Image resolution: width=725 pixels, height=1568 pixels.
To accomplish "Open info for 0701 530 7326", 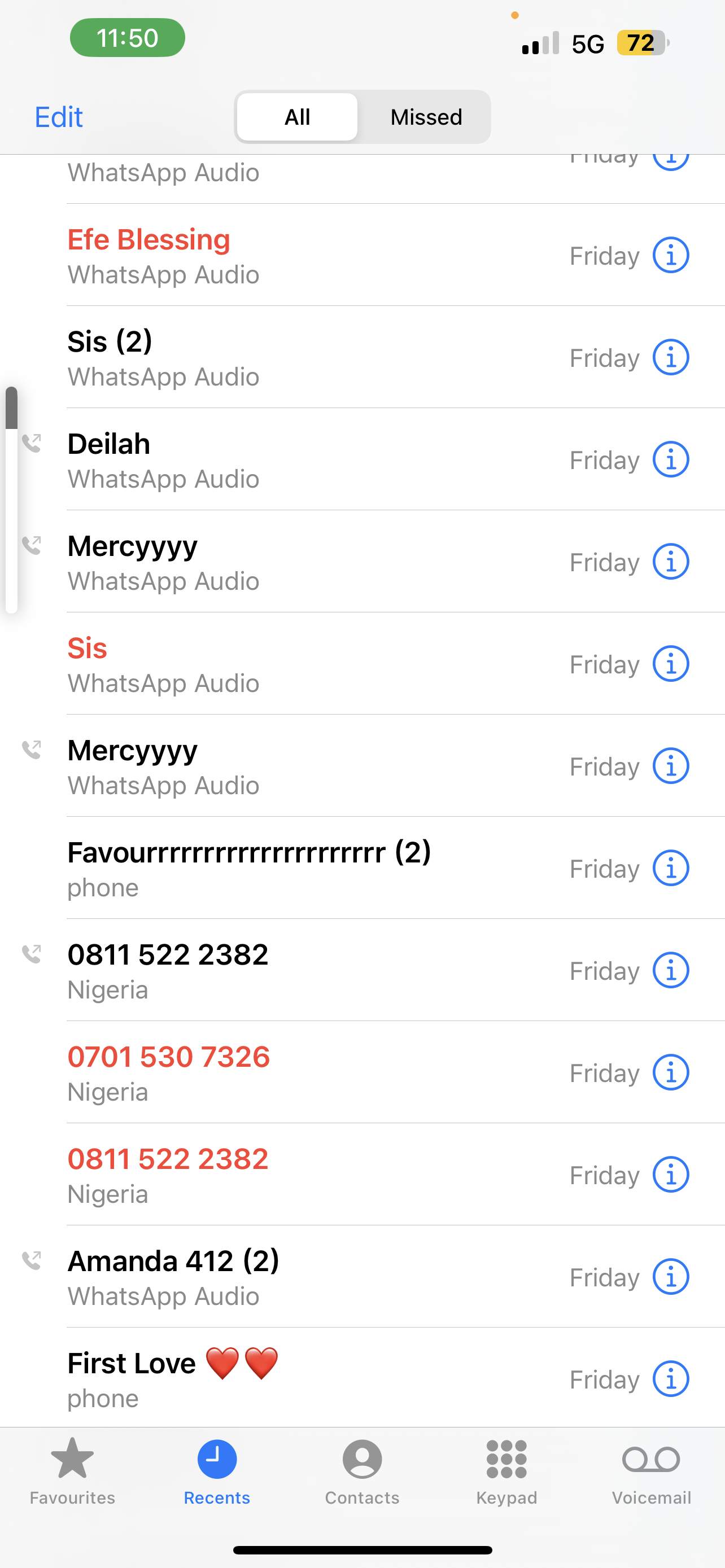I will (x=670, y=1073).
